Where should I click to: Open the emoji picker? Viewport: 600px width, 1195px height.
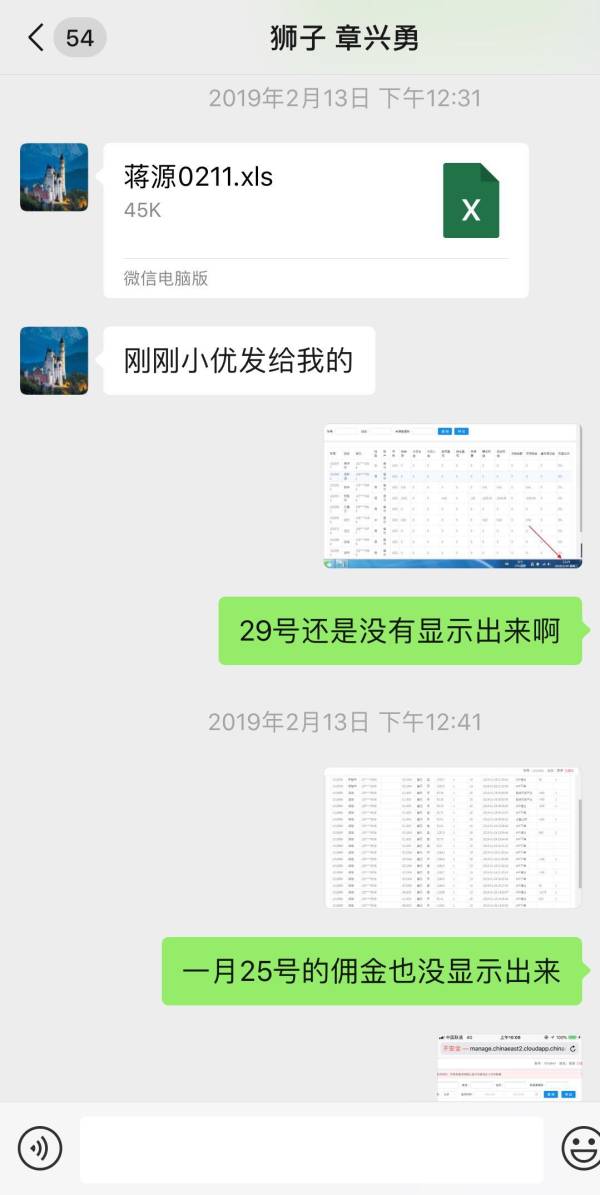[580, 1148]
